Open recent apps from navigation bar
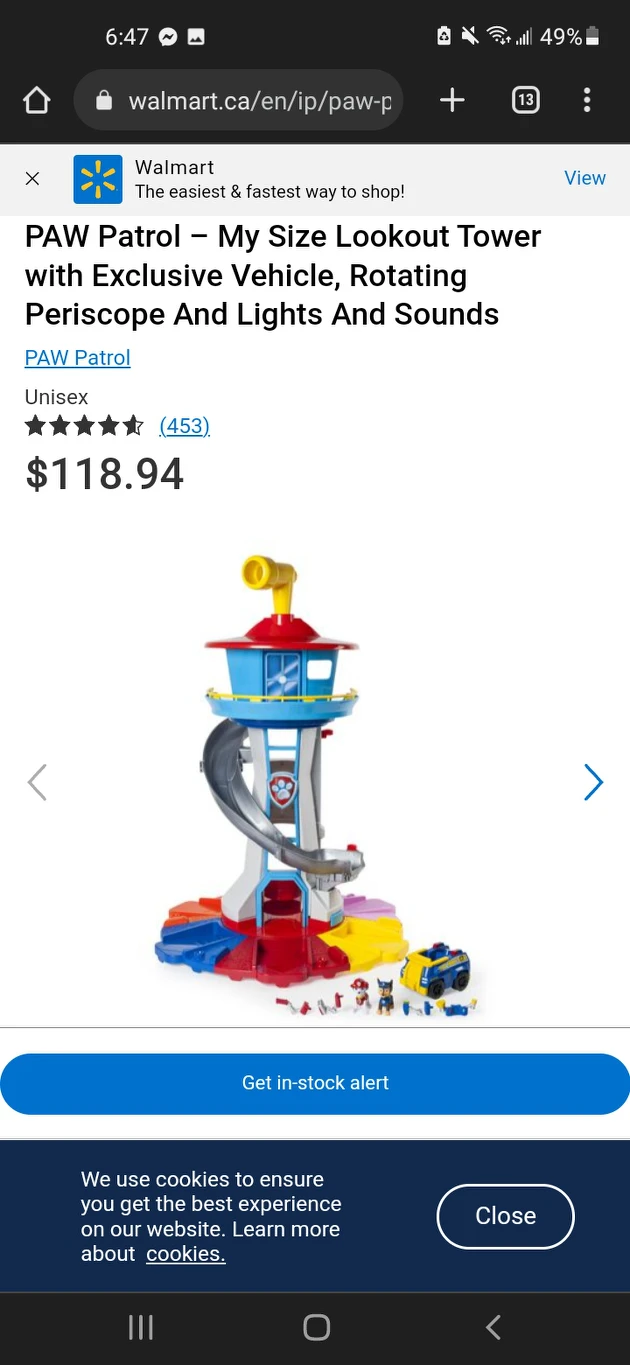 (141, 1327)
